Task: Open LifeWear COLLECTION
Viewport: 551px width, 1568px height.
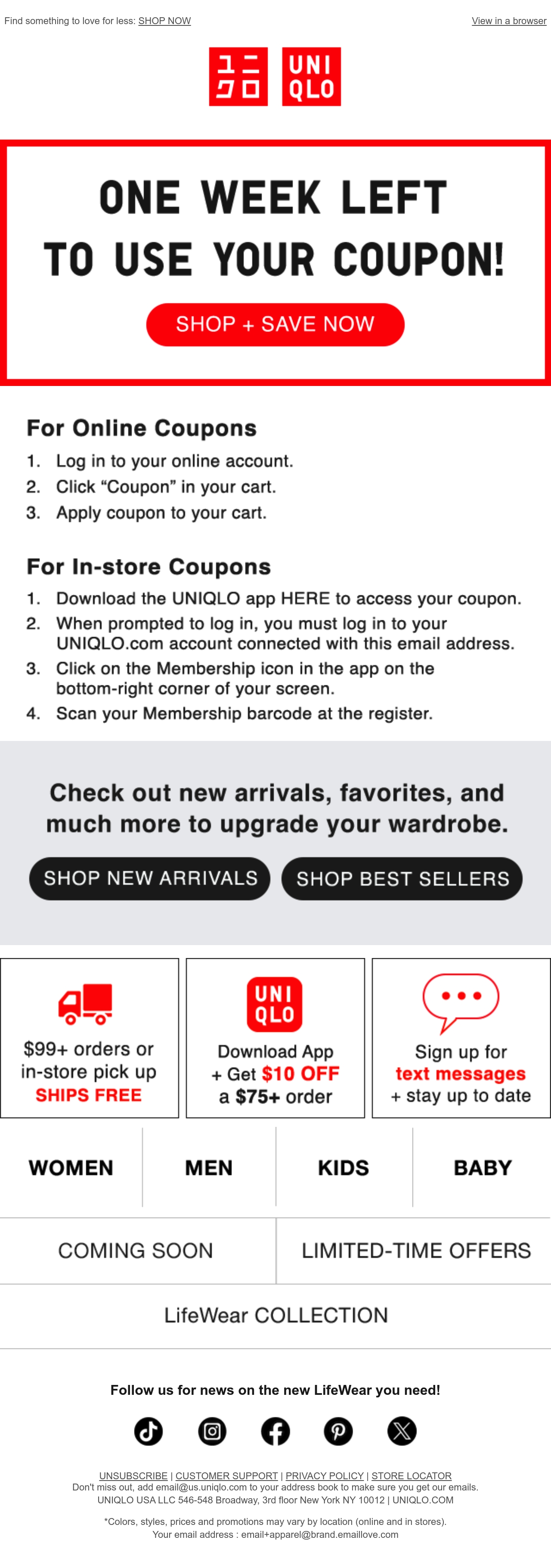Action: tap(275, 1316)
